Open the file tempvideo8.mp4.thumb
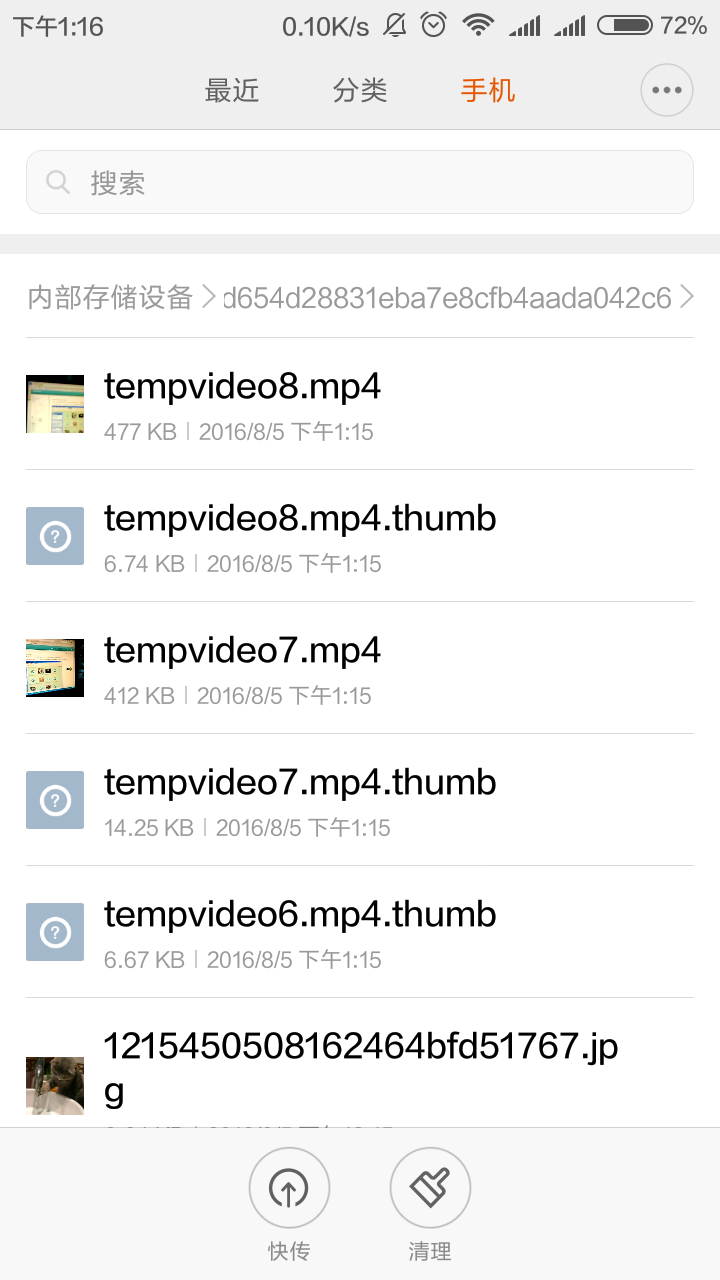Screen dimensions: 720x1280 point(360,536)
